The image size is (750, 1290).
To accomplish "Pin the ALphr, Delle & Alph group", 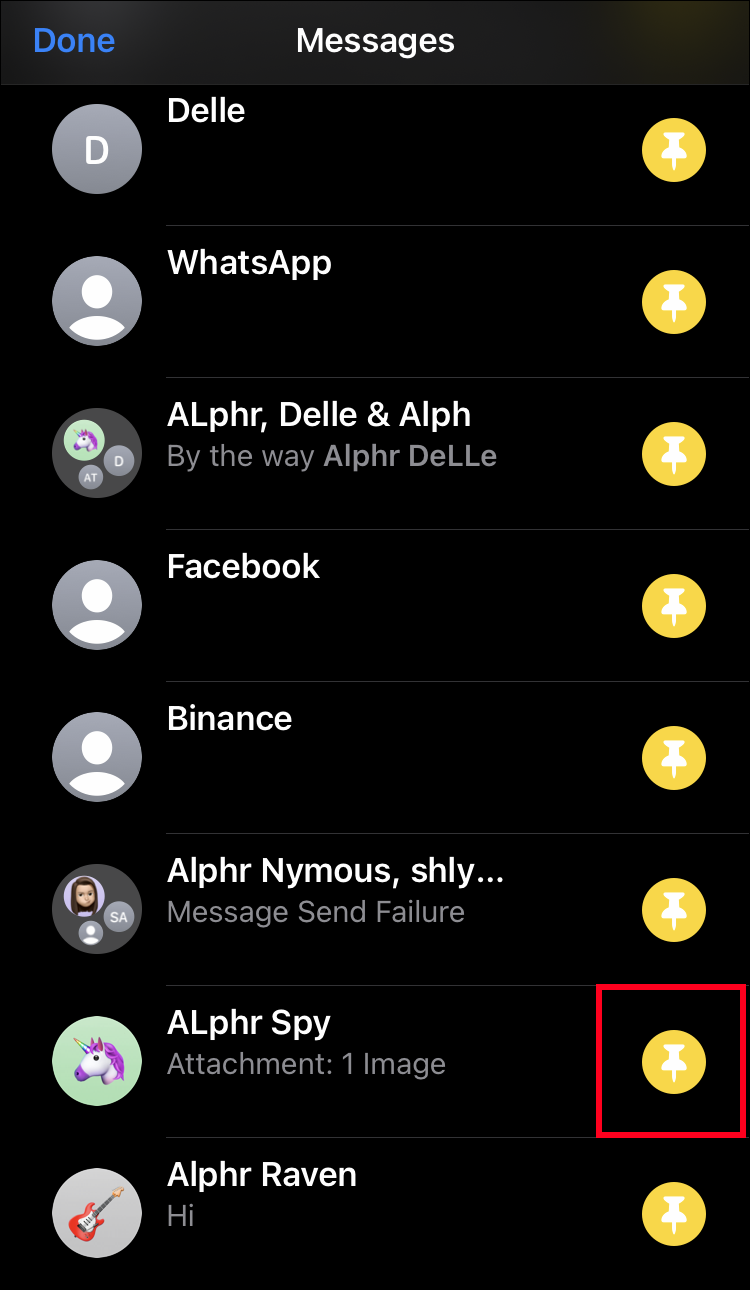I will coord(673,454).
